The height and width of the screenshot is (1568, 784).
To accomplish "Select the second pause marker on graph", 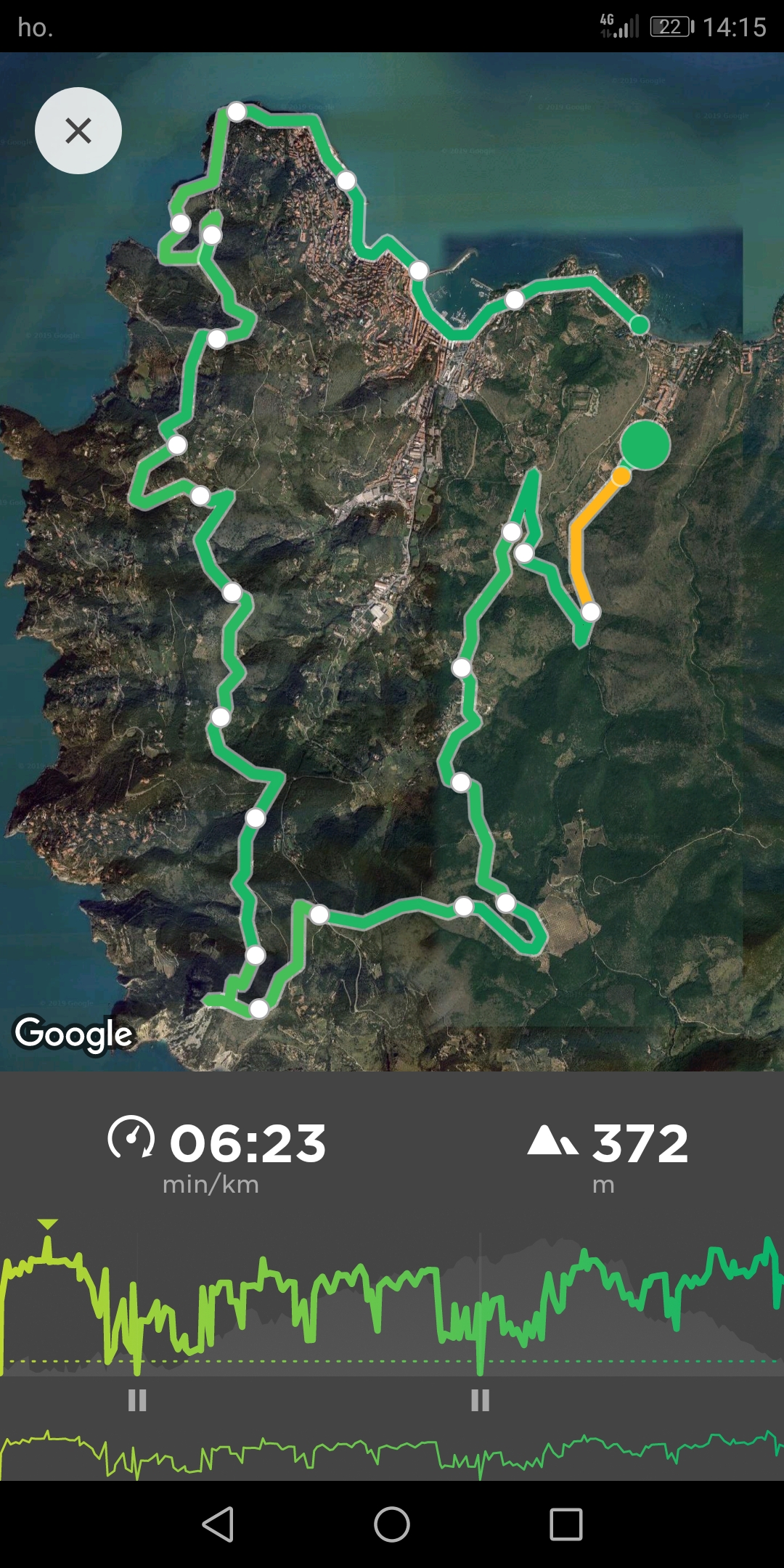I will click(480, 1400).
